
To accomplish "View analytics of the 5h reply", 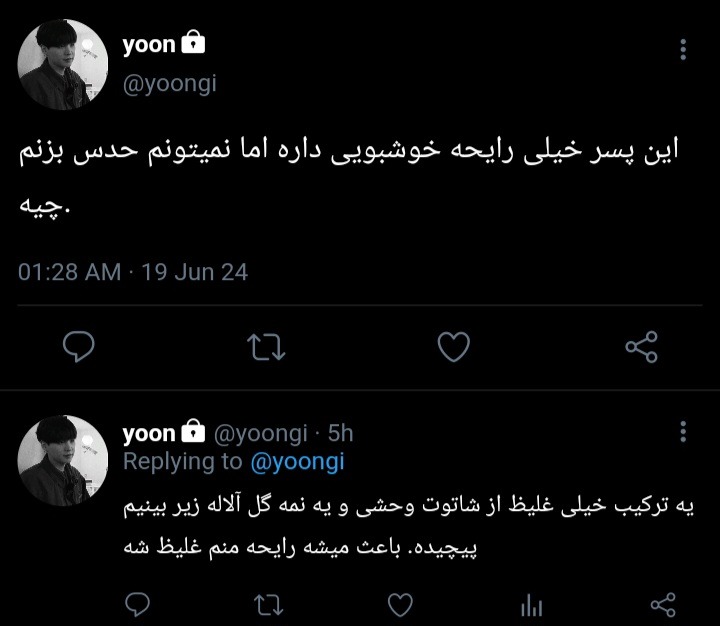I will (x=532, y=604).
